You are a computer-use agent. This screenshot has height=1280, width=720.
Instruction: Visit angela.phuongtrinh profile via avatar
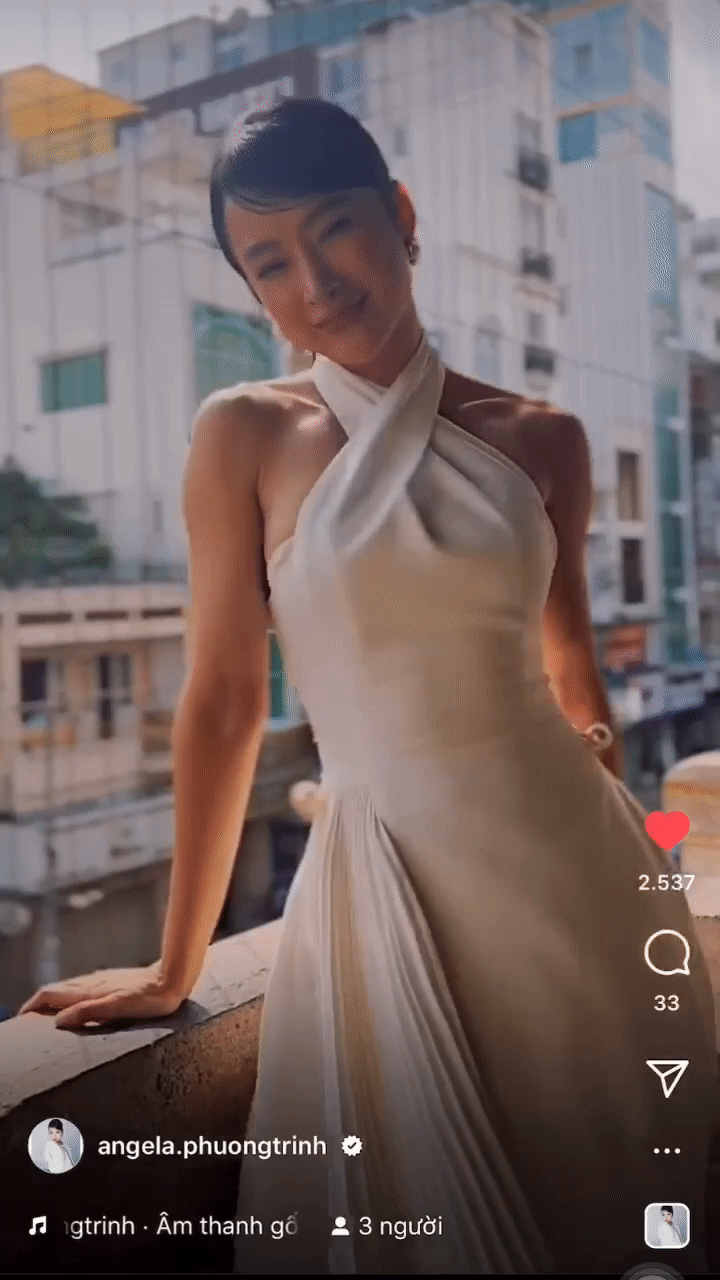click(x=57, y=1146)
